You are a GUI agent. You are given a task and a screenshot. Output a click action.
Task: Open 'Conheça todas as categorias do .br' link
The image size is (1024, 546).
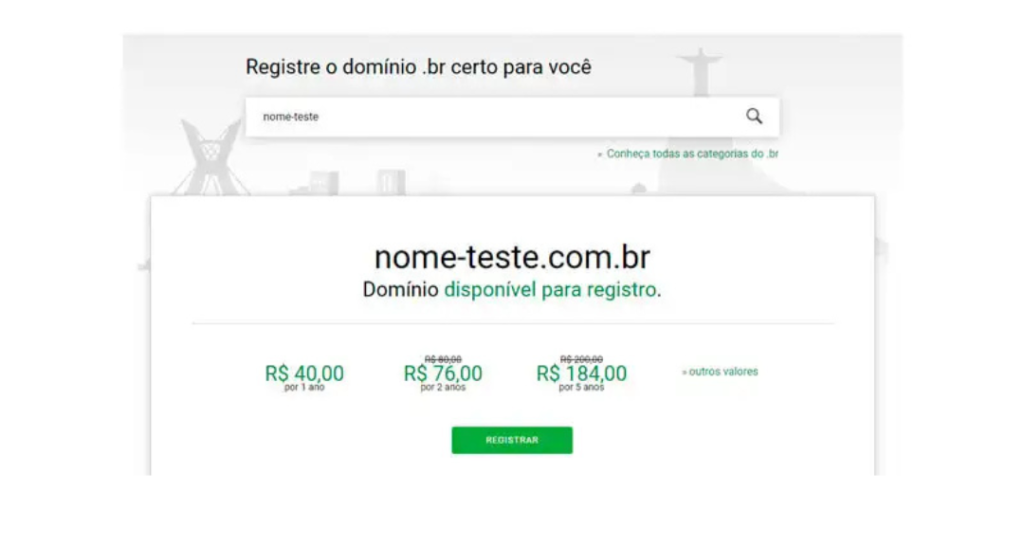click(691, 154)
